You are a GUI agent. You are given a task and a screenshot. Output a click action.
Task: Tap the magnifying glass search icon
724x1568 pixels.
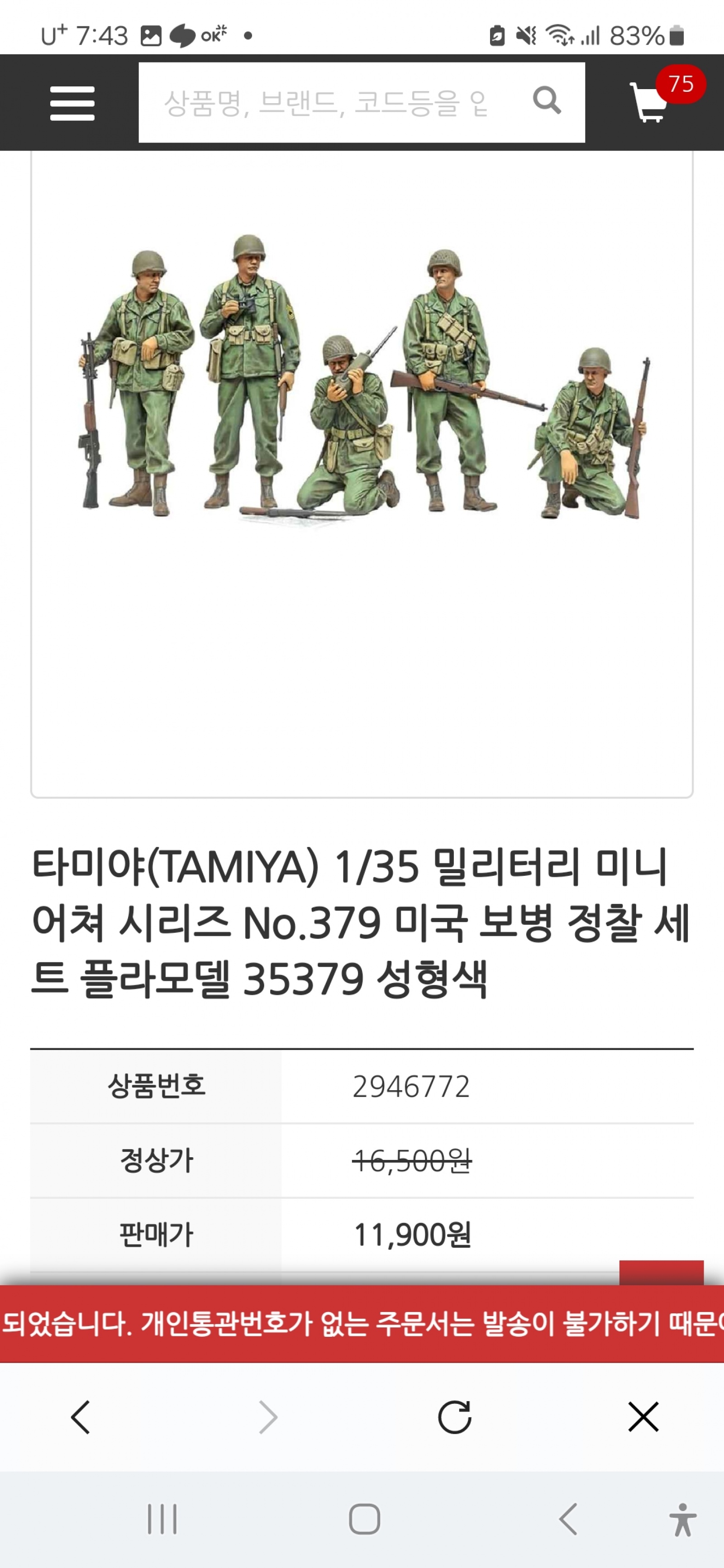pyautogui.click(x=546, y=100)
